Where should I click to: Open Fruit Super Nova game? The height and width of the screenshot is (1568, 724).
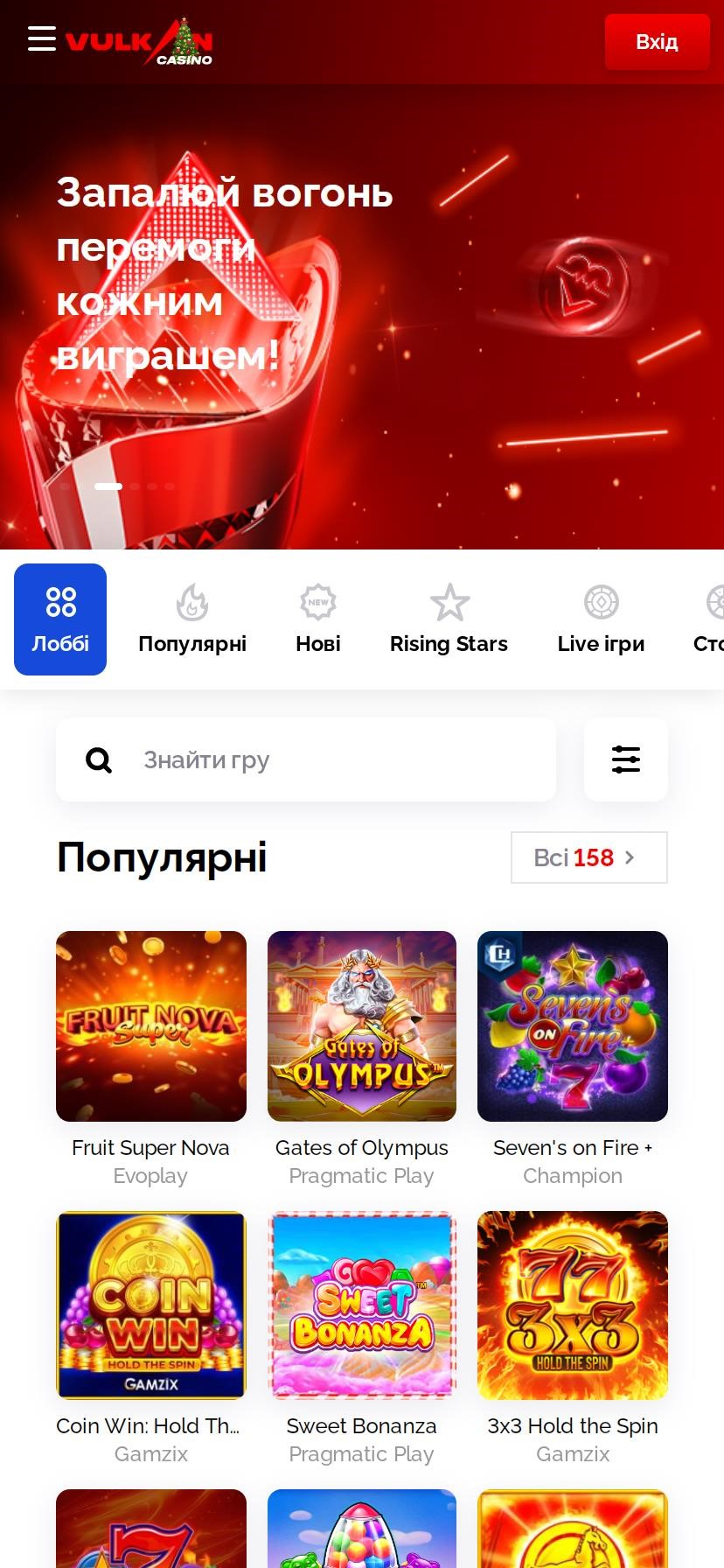[x=151, y=1026]
